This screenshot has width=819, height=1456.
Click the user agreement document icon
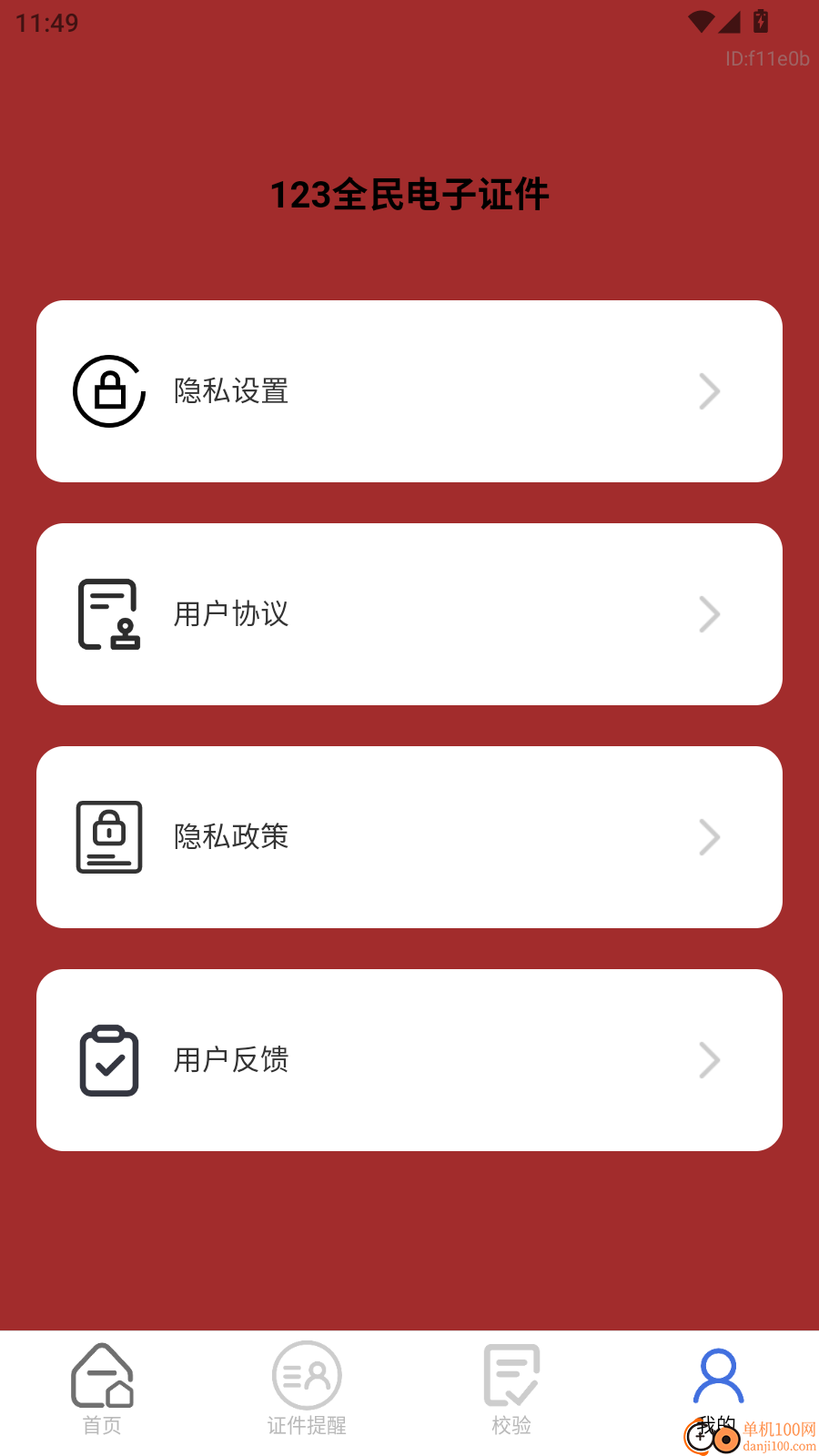coord(108,613)
